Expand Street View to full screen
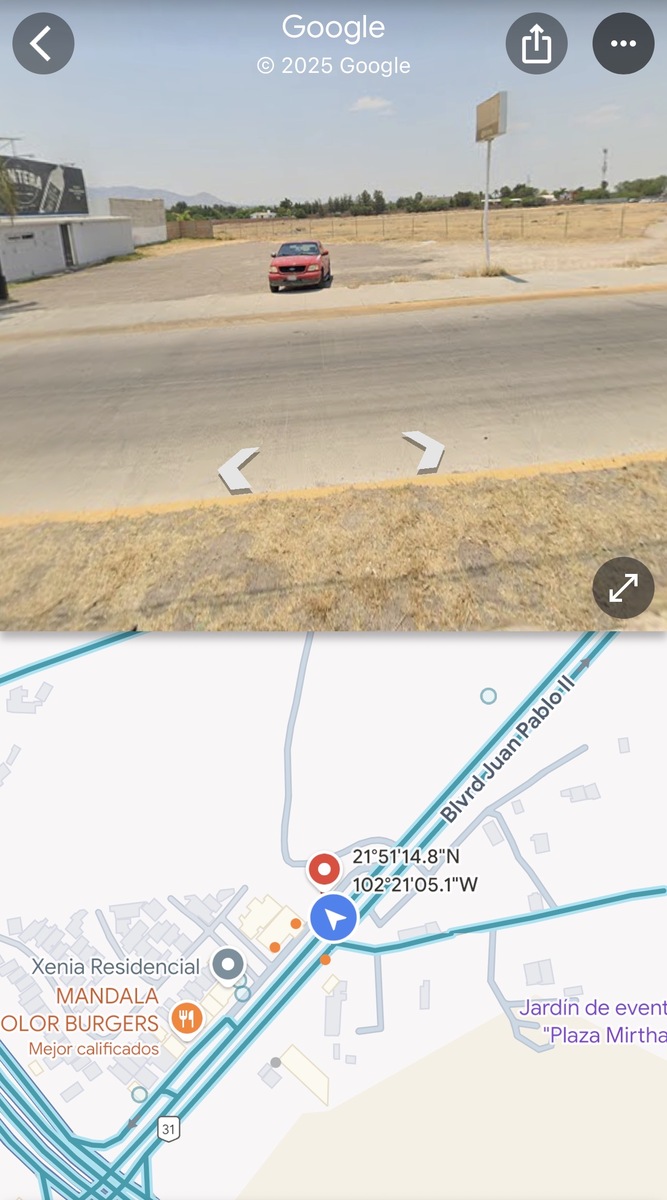Image resolution: width=667 pixels, height=1200 pixels. tap(623, 588)
